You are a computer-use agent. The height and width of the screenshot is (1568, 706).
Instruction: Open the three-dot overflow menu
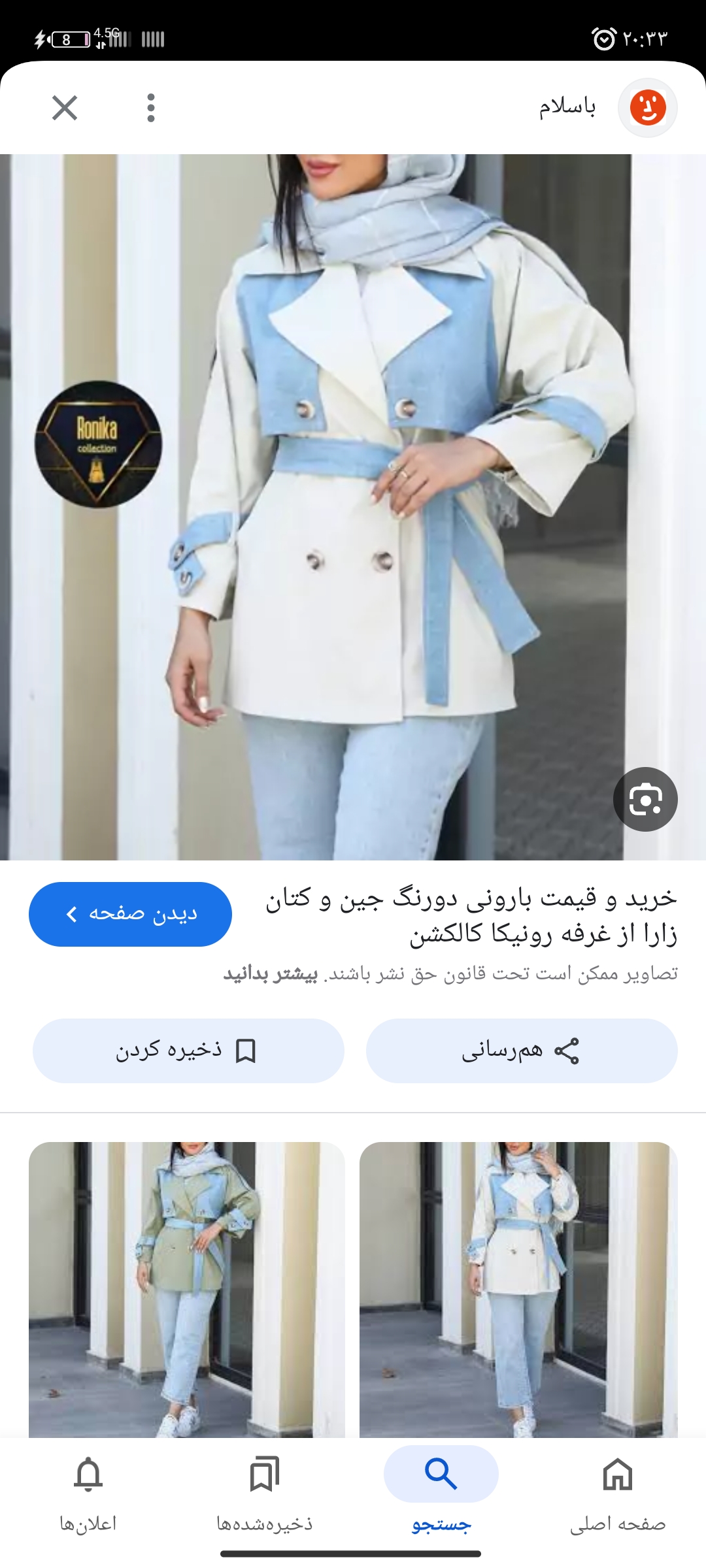click(151, 108)
